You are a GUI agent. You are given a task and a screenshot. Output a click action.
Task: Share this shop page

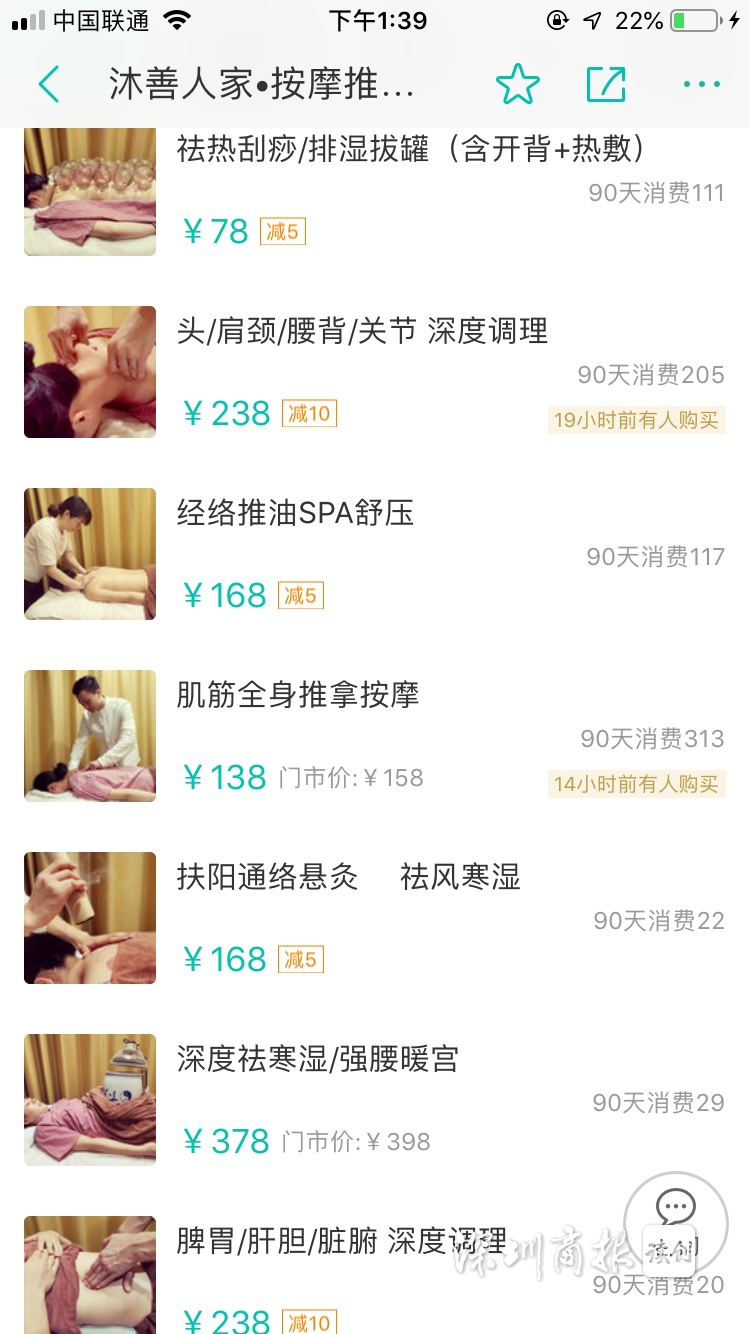(606, 84)
